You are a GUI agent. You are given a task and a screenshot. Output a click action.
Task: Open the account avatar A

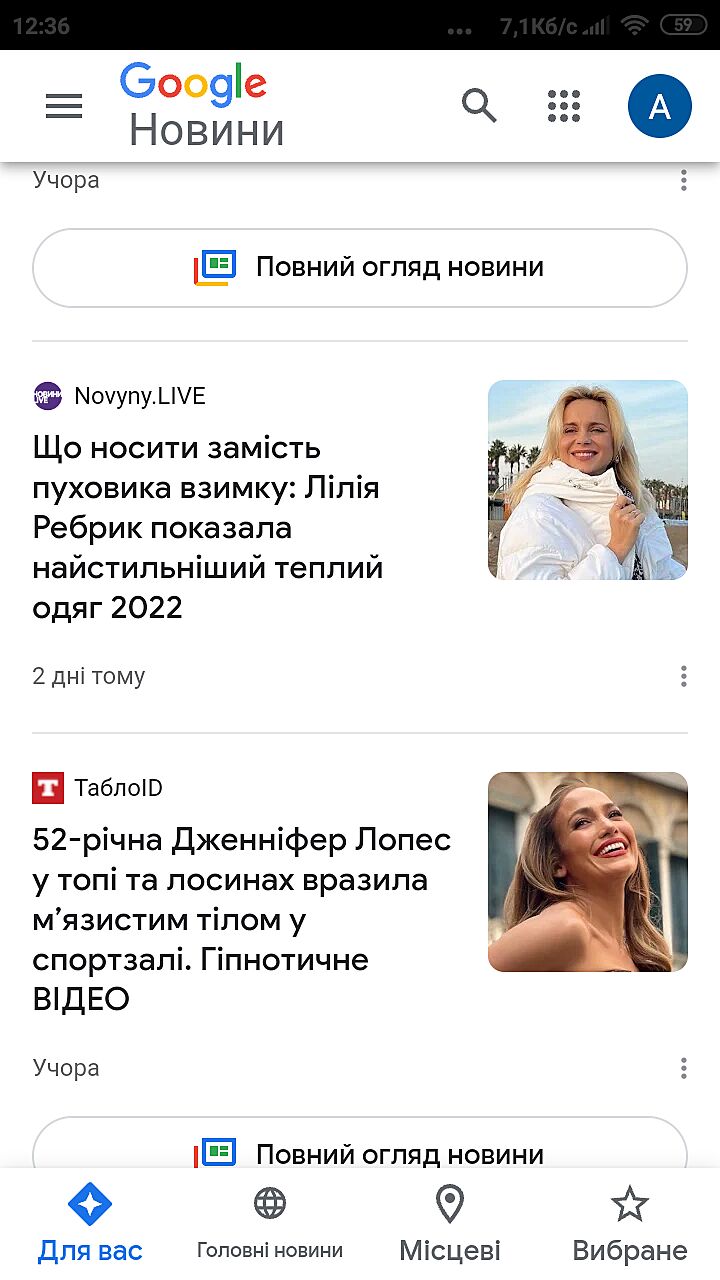[x=659, y=106]
